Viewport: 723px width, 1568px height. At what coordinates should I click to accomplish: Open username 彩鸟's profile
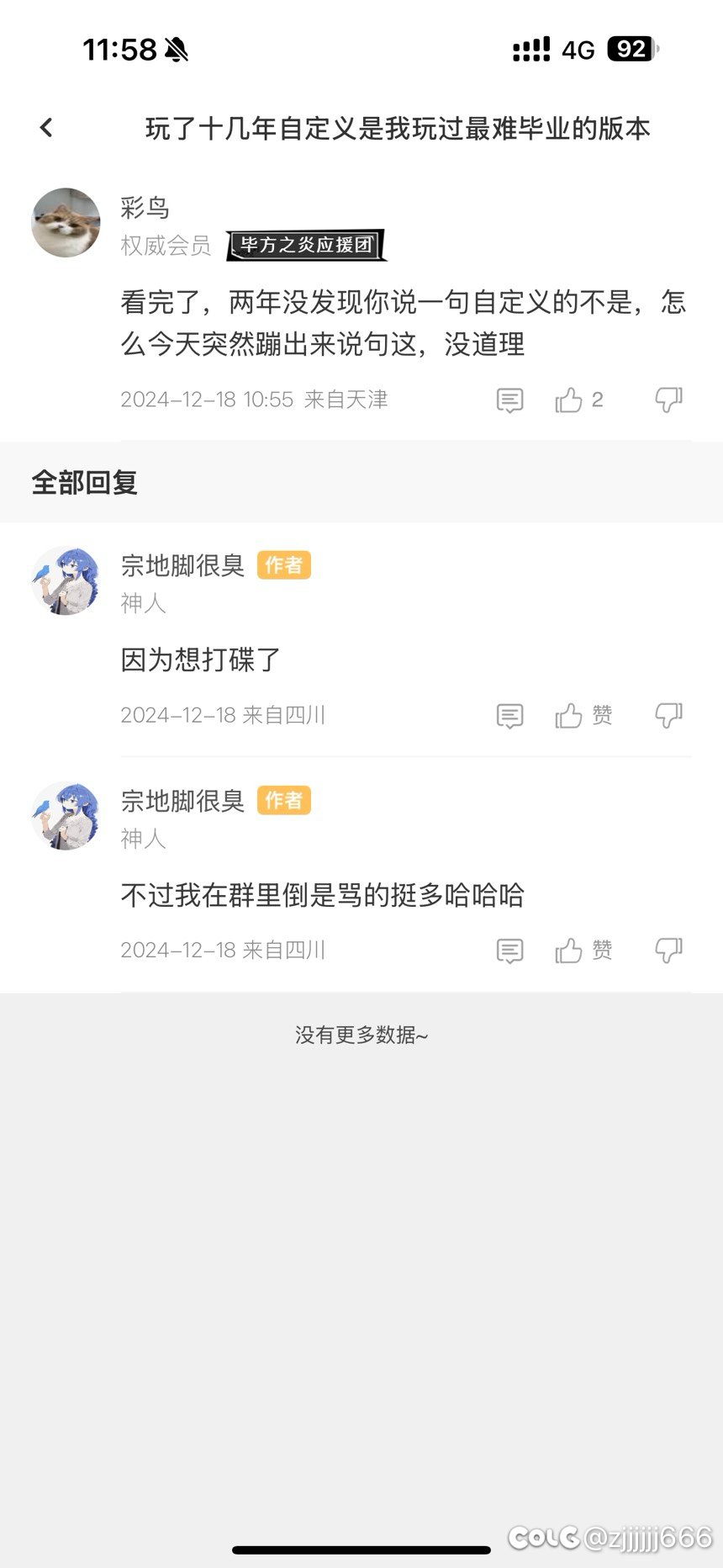145,207
